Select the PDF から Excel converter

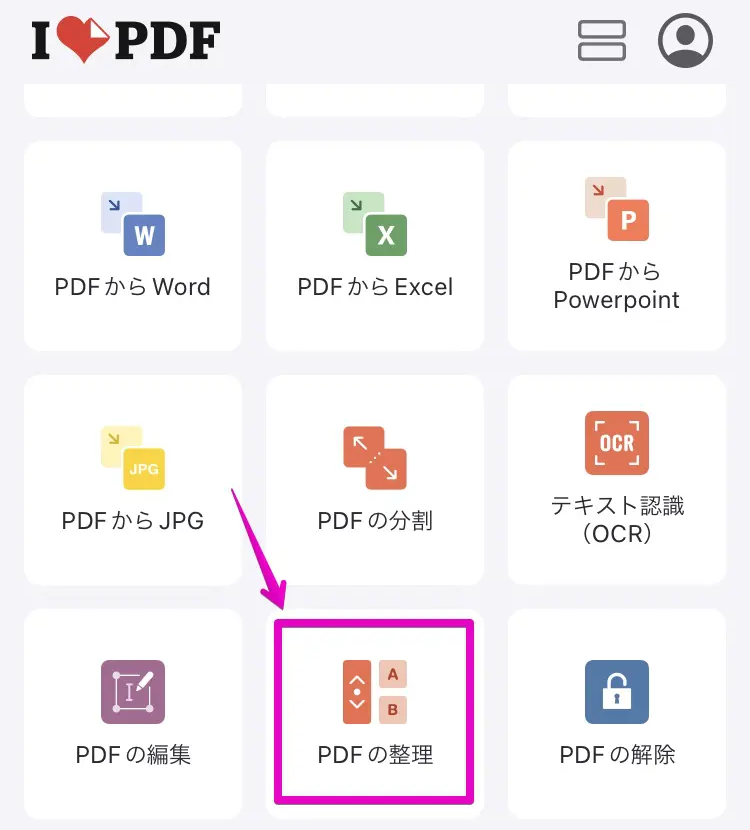(375, 246)
